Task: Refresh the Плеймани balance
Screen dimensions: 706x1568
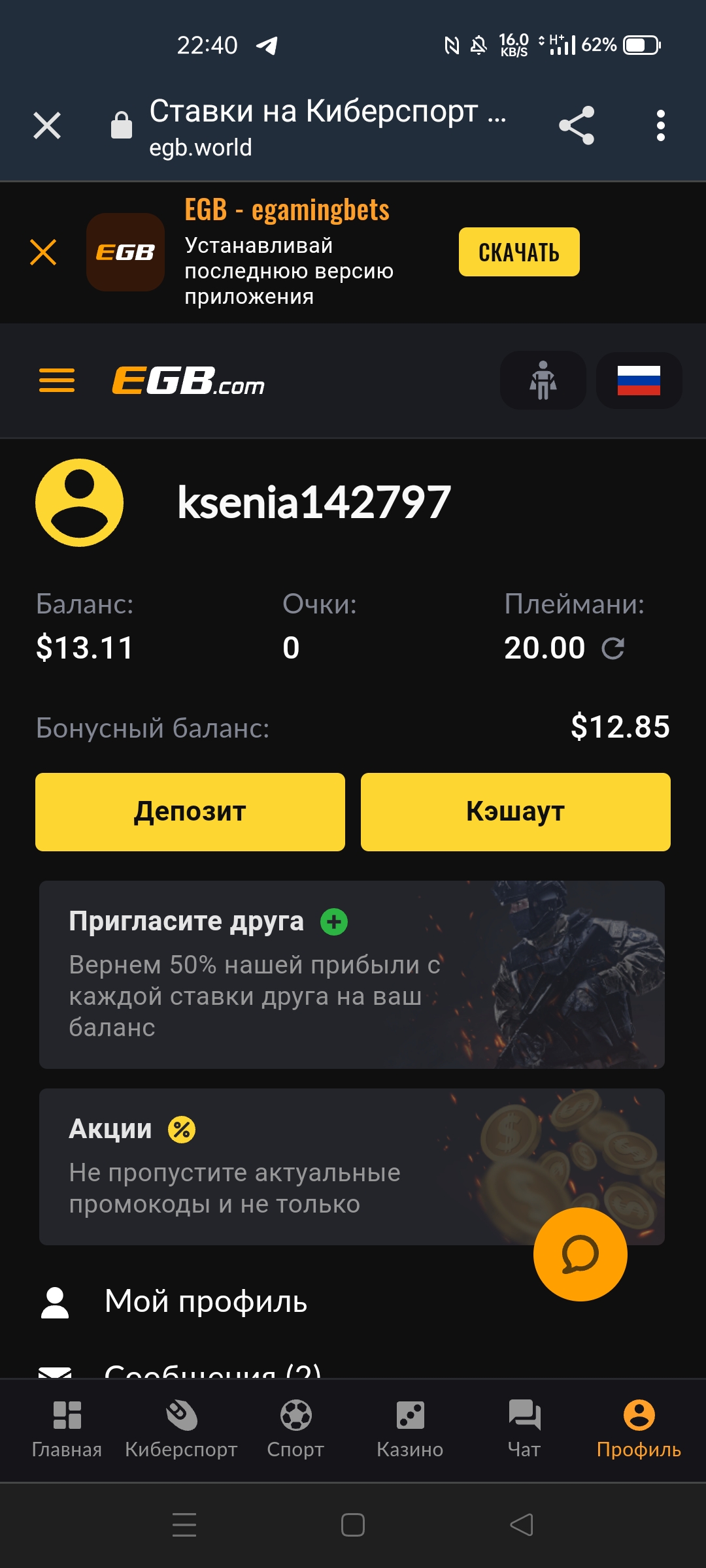Action: pos(613,648)
